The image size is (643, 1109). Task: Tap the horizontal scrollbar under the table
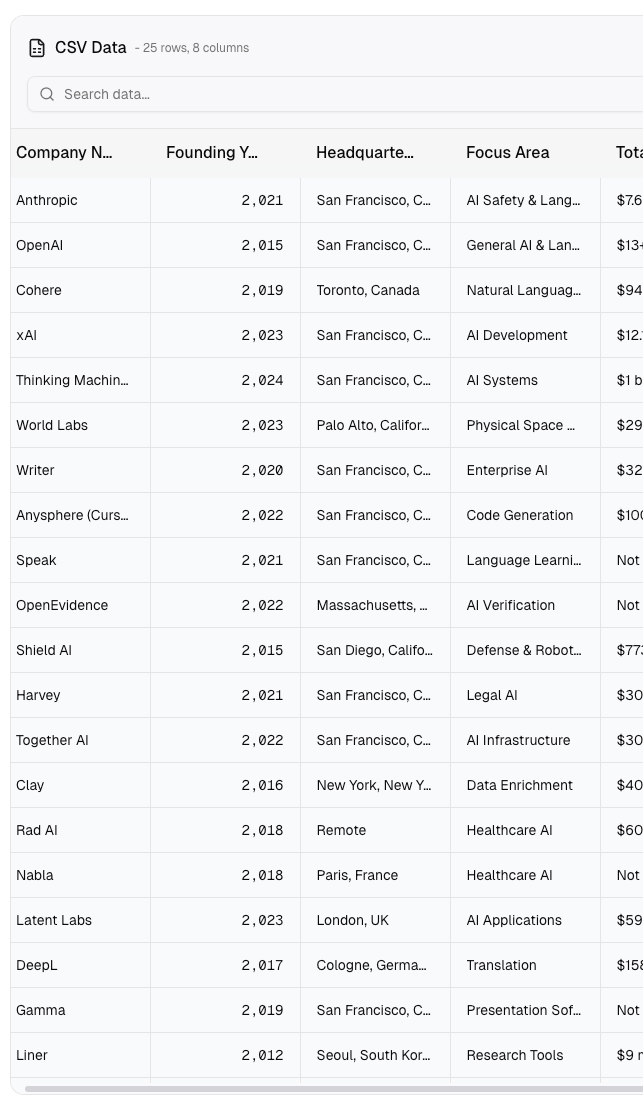click(334, 1089)
